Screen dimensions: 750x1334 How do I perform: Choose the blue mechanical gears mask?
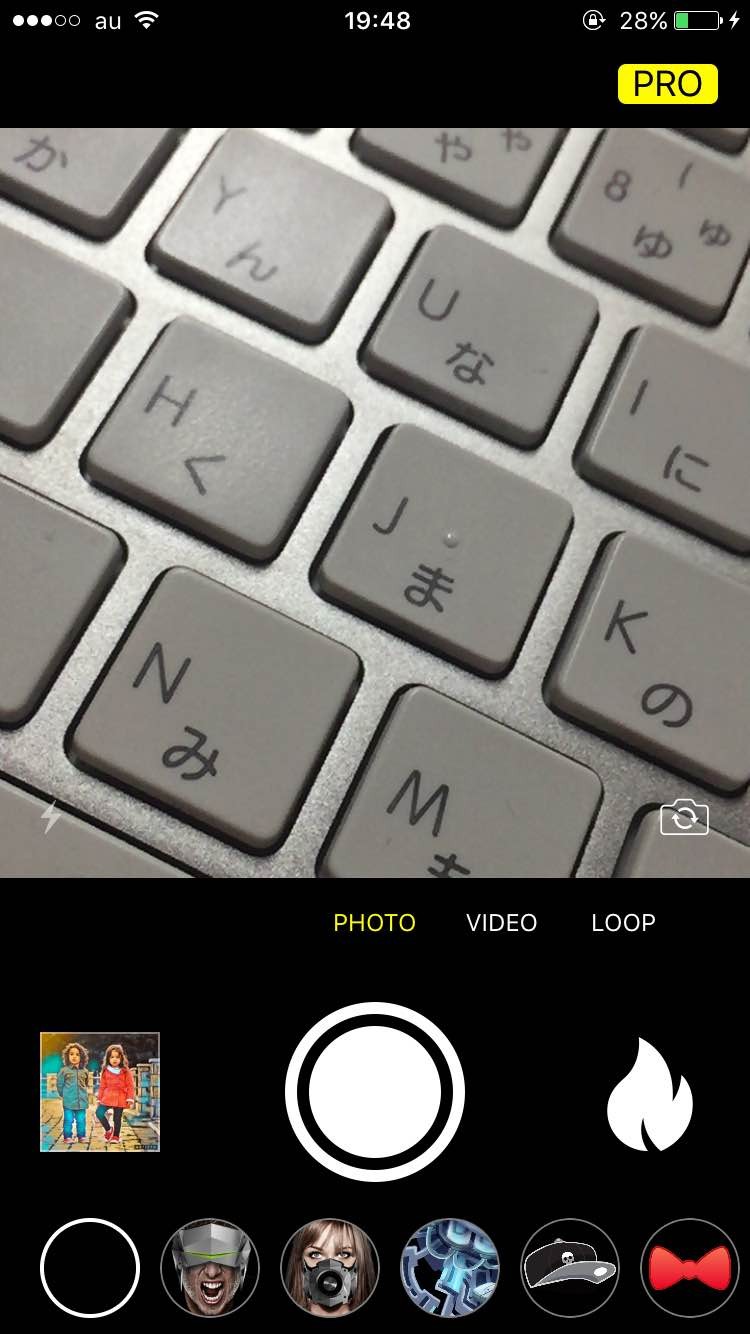450,1267
